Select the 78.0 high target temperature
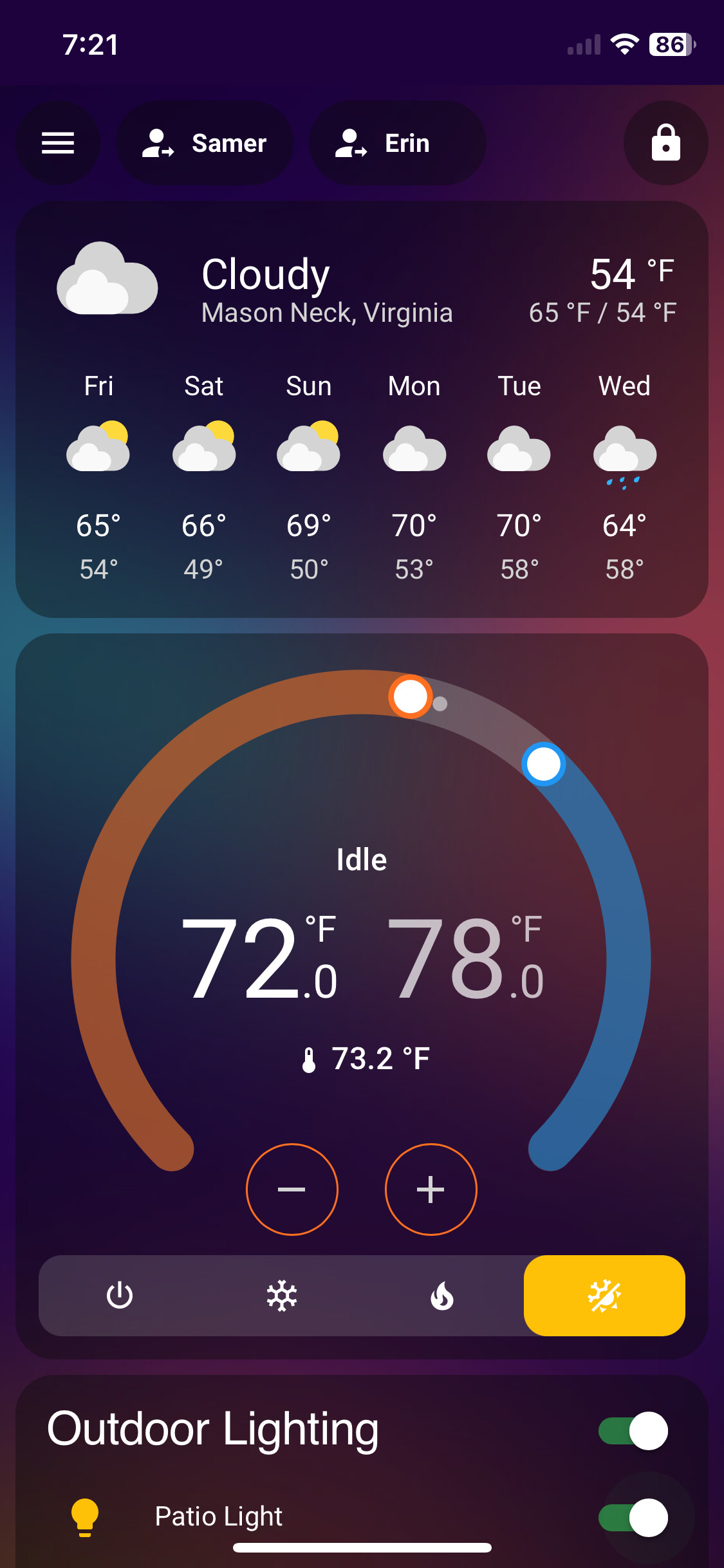Image resolution: width=724 pixels, height=1568 pixels. tap(466, 958)
